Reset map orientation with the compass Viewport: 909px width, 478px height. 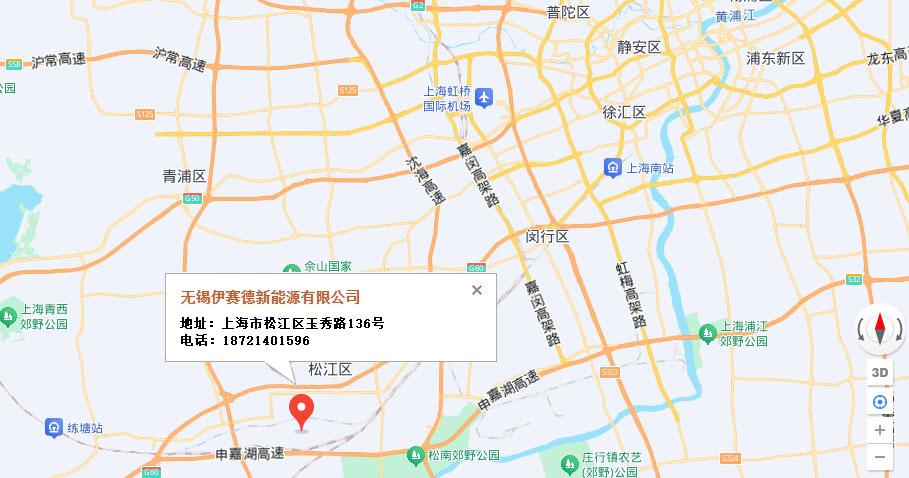[x=880, y=328]
